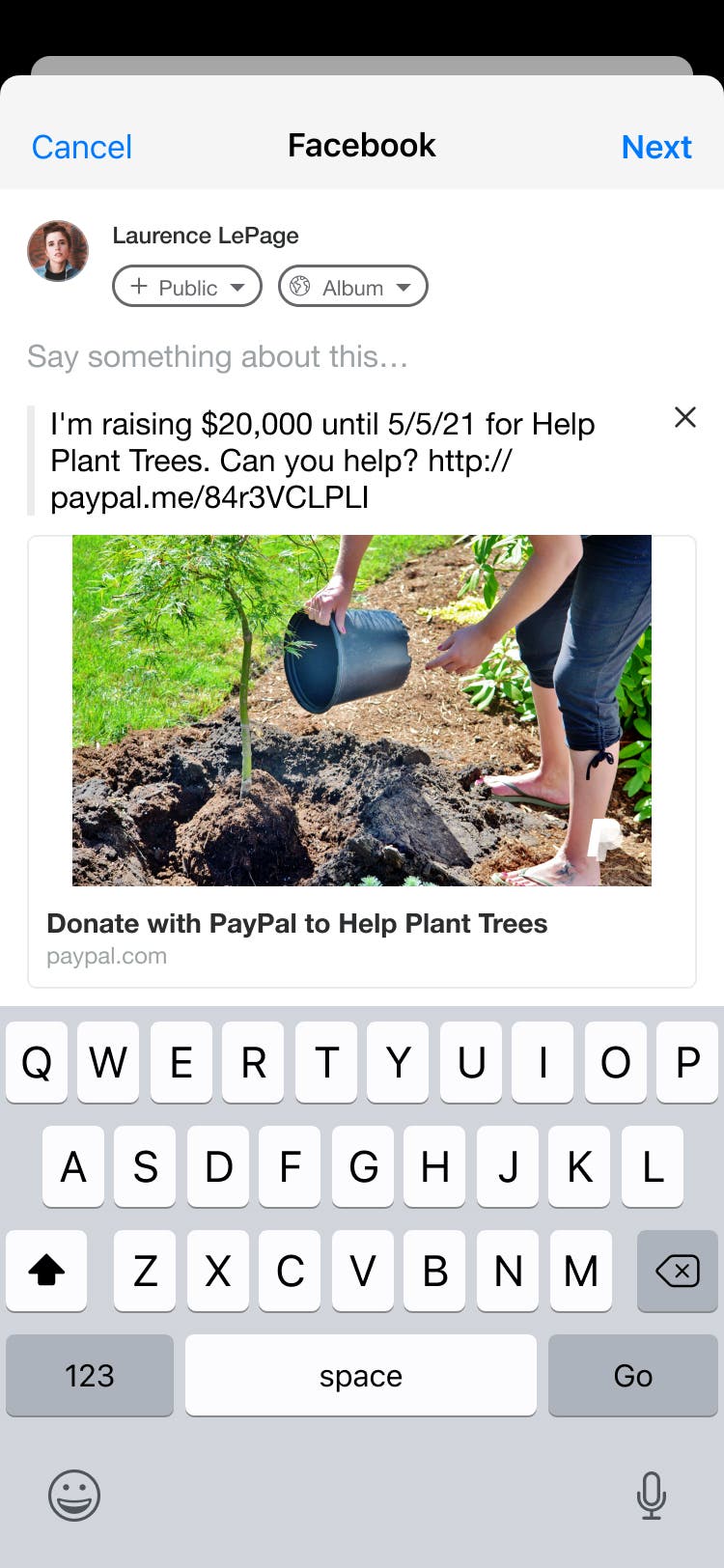
Task: Tap the keyboard backspace key
Action: pyautogui.click(x=678, y=1271)
